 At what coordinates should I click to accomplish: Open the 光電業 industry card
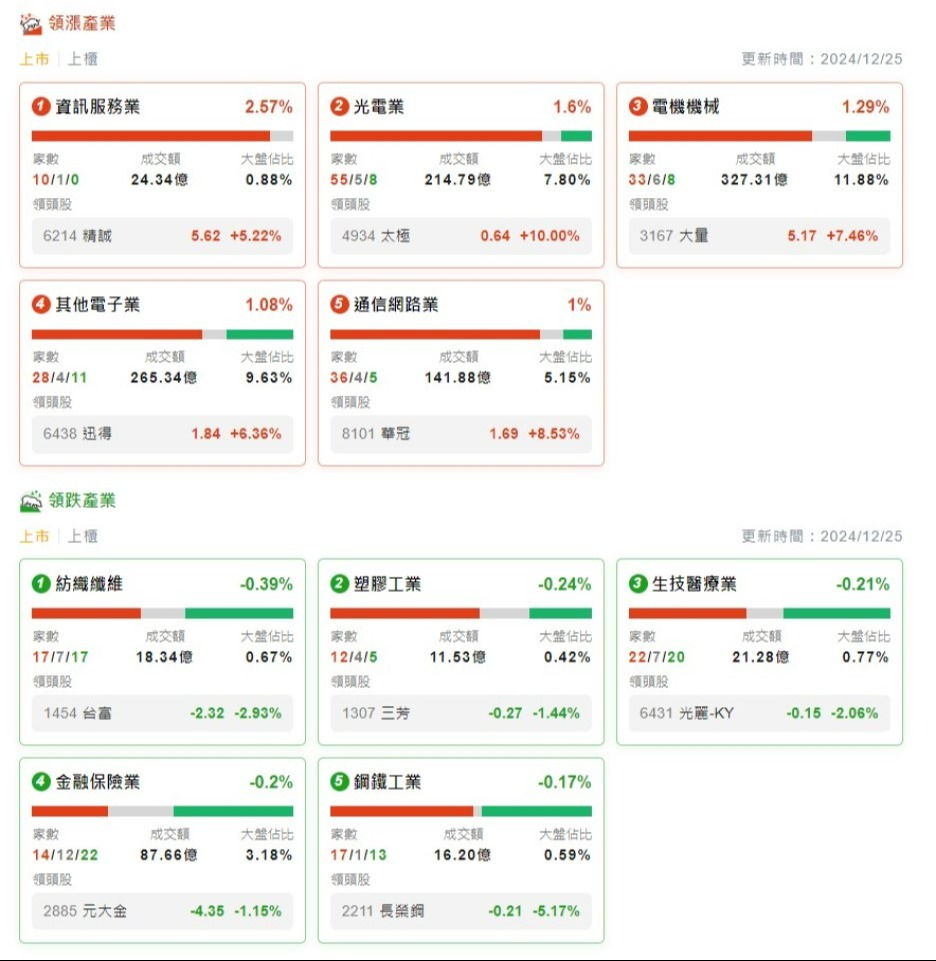pyautogui.click(x=379, y=107)
